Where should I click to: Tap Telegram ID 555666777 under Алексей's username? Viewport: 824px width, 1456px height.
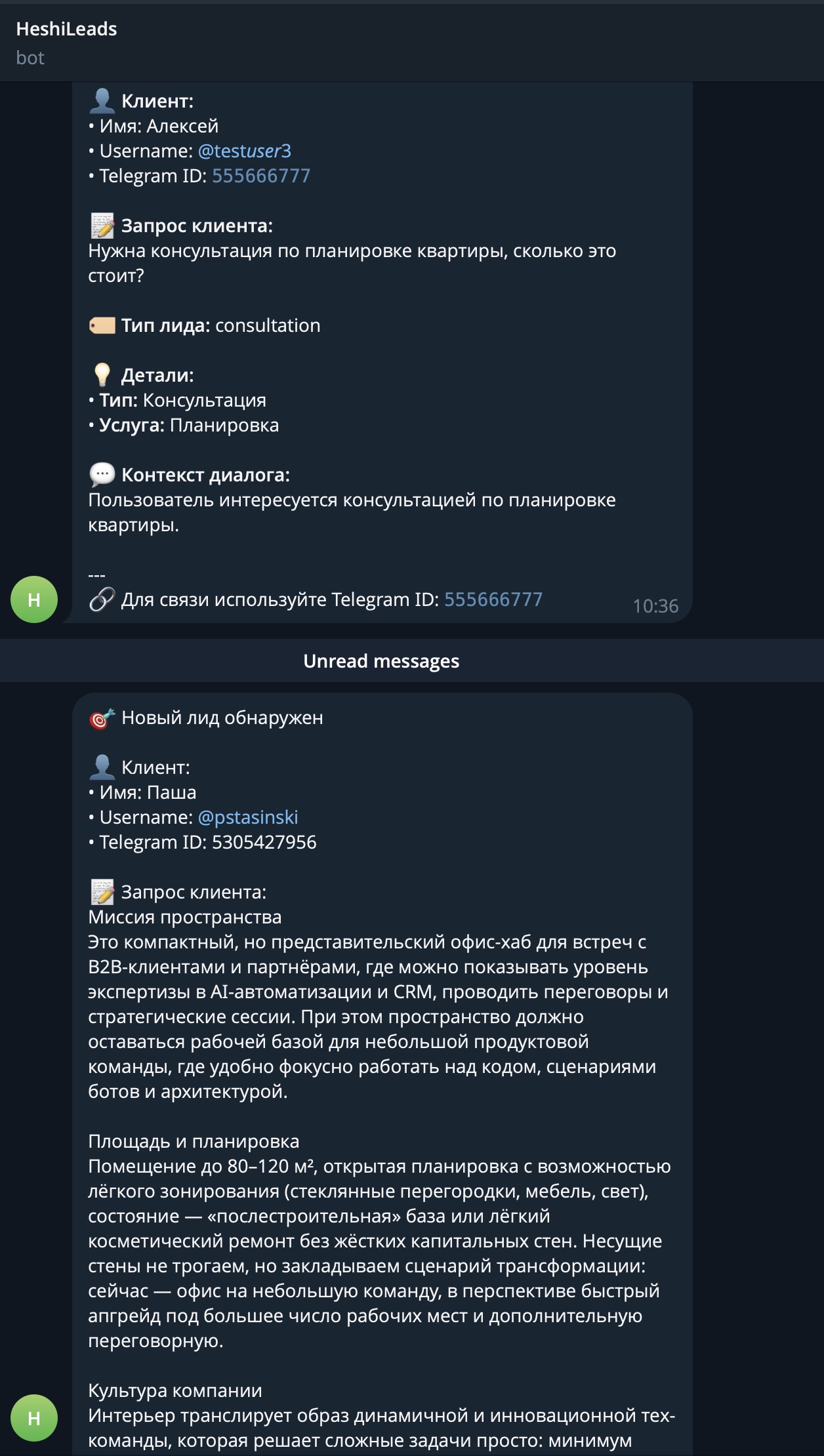click(x=261, y=176)
